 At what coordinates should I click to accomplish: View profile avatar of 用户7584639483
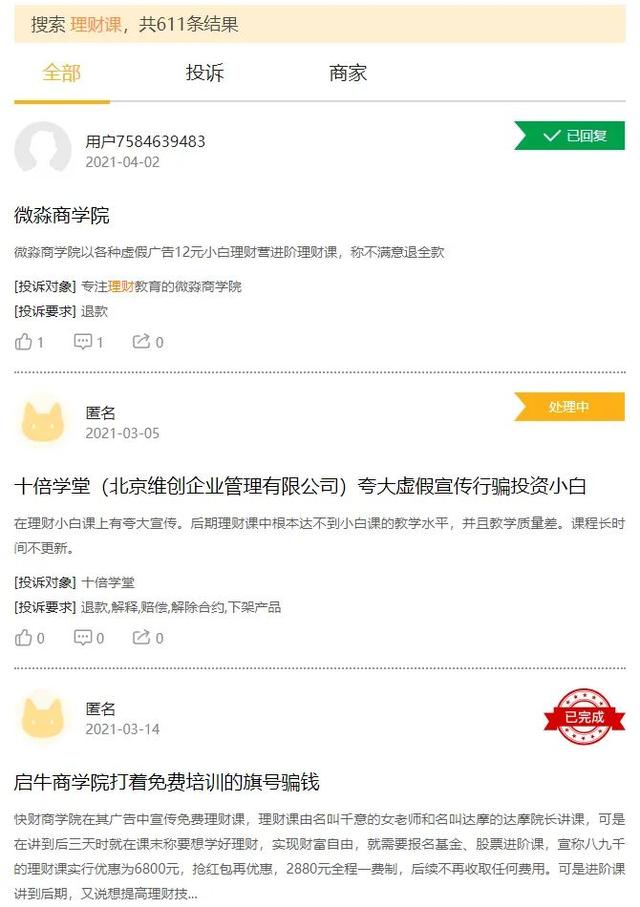tap(43, 149)
